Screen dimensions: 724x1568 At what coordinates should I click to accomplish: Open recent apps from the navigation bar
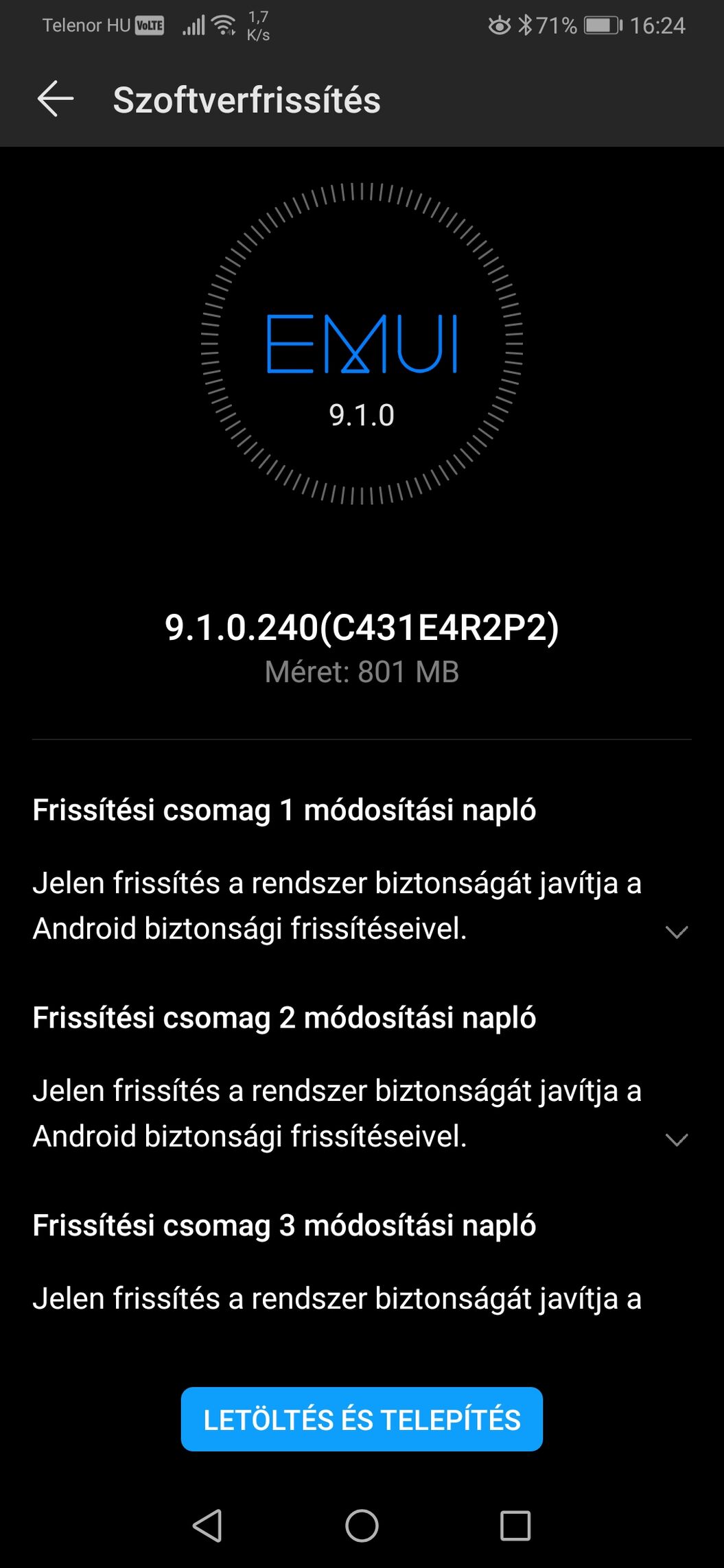pyautogui.click(x=515, y=1525)
